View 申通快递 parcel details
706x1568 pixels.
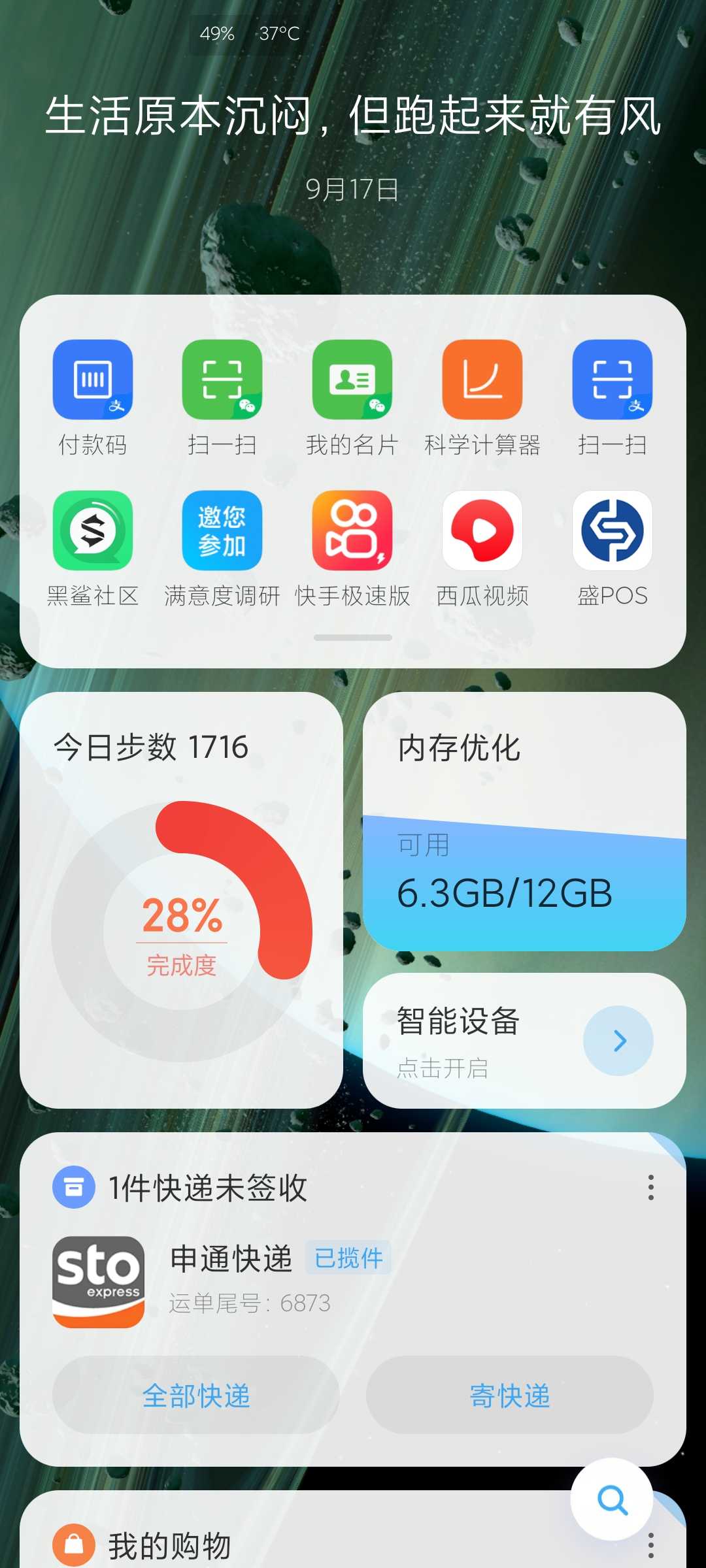point(353,1282)
